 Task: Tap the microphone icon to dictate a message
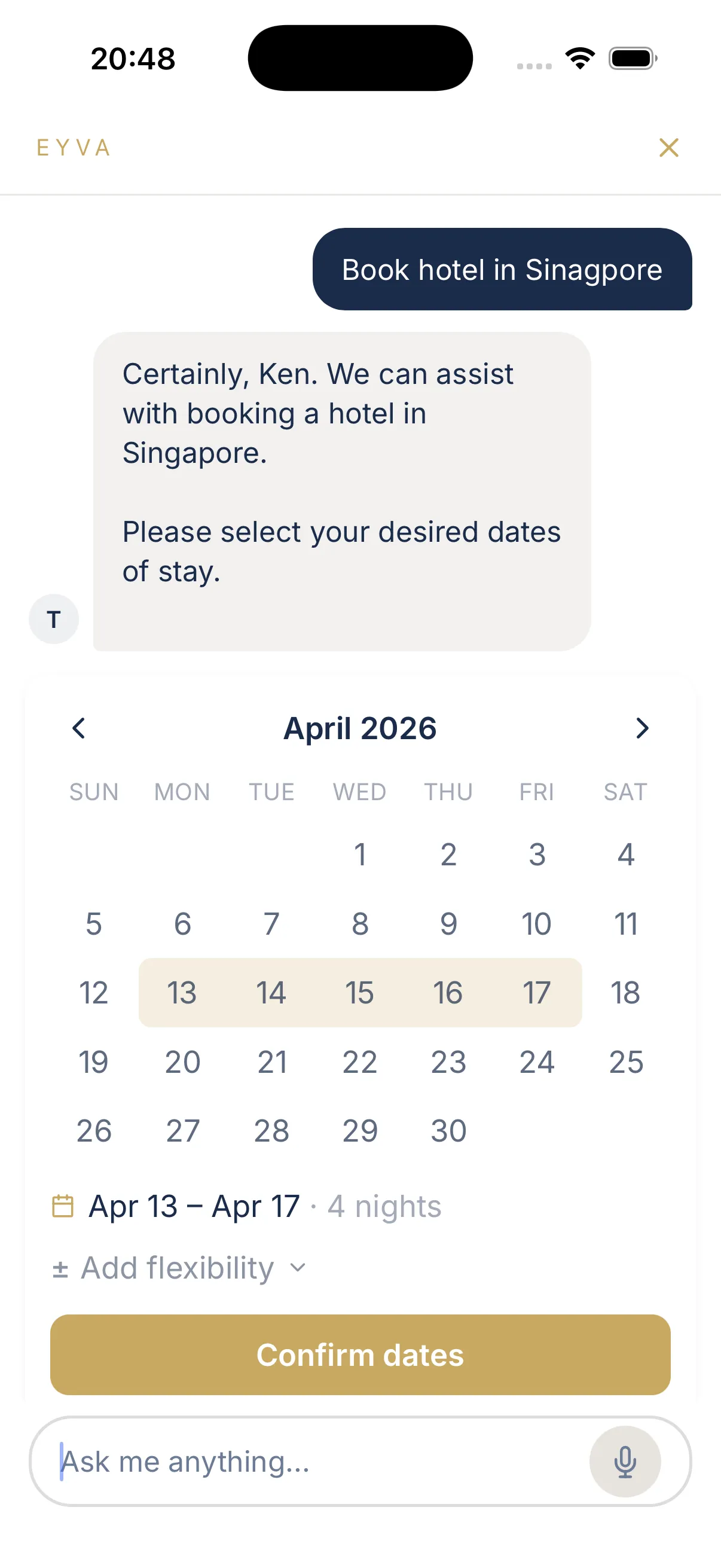[x=625, y=1462]
